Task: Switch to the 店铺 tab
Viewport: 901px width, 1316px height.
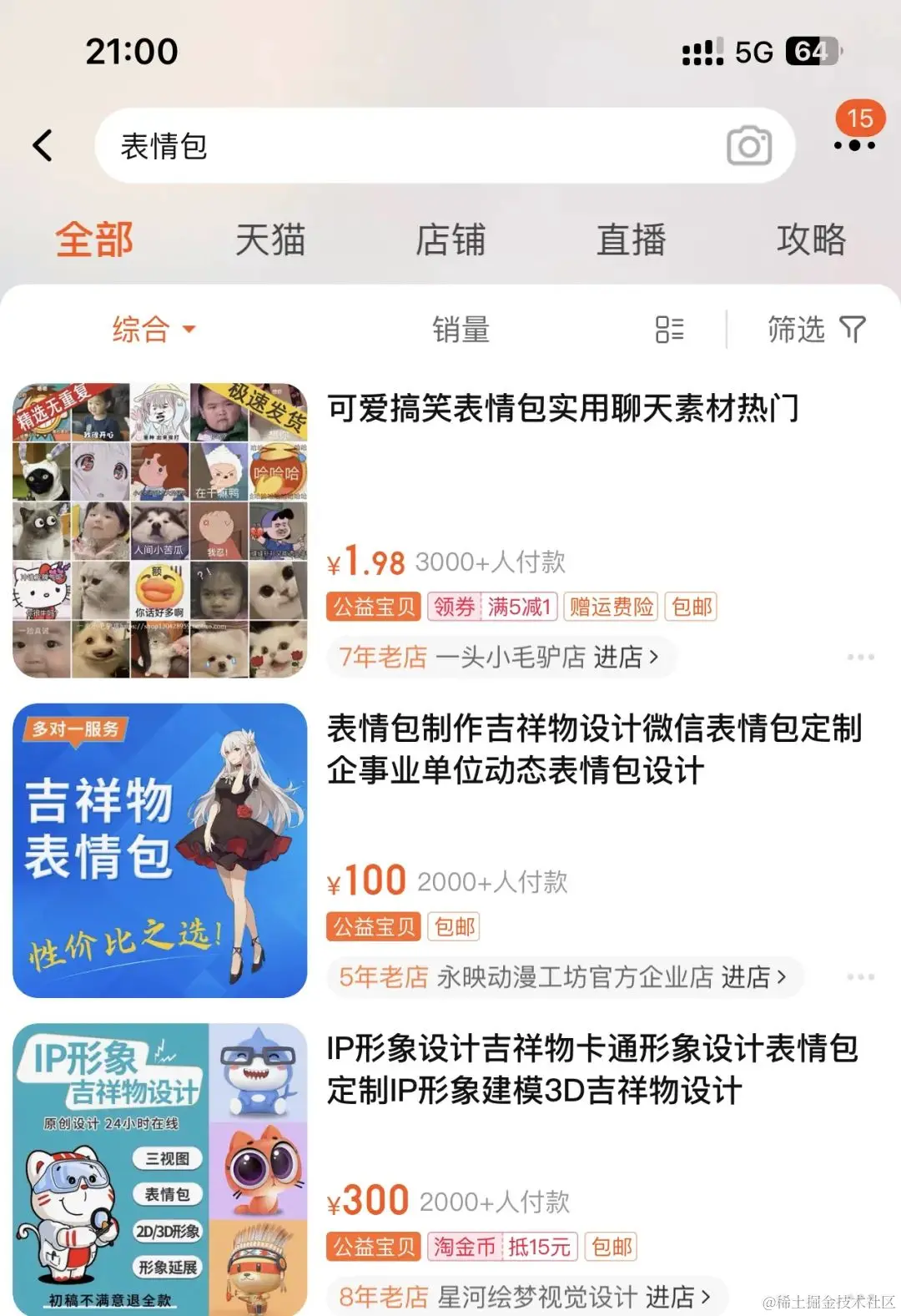Action: (x=450, y=240)
